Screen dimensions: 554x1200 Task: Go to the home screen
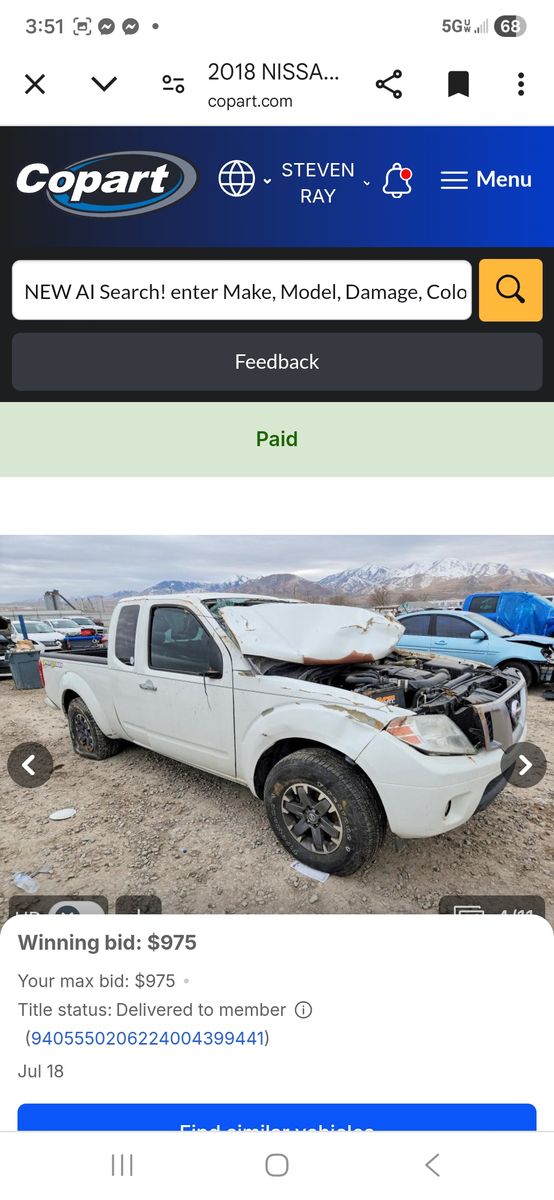click(x=277, y=1164)
